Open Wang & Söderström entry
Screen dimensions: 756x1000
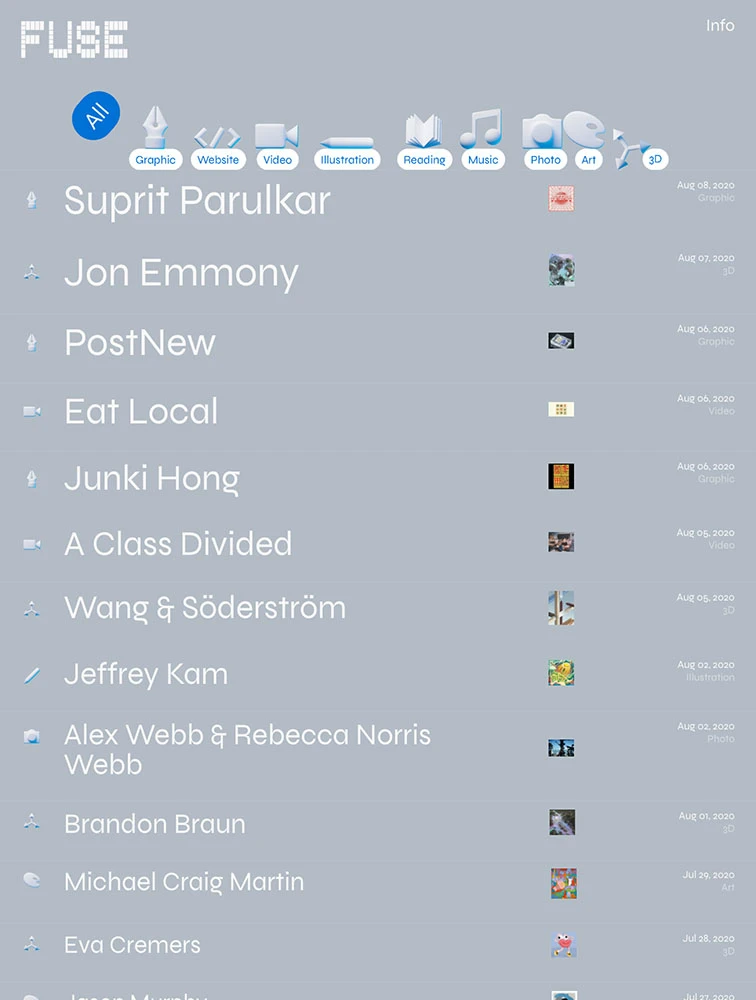point(205,609)
